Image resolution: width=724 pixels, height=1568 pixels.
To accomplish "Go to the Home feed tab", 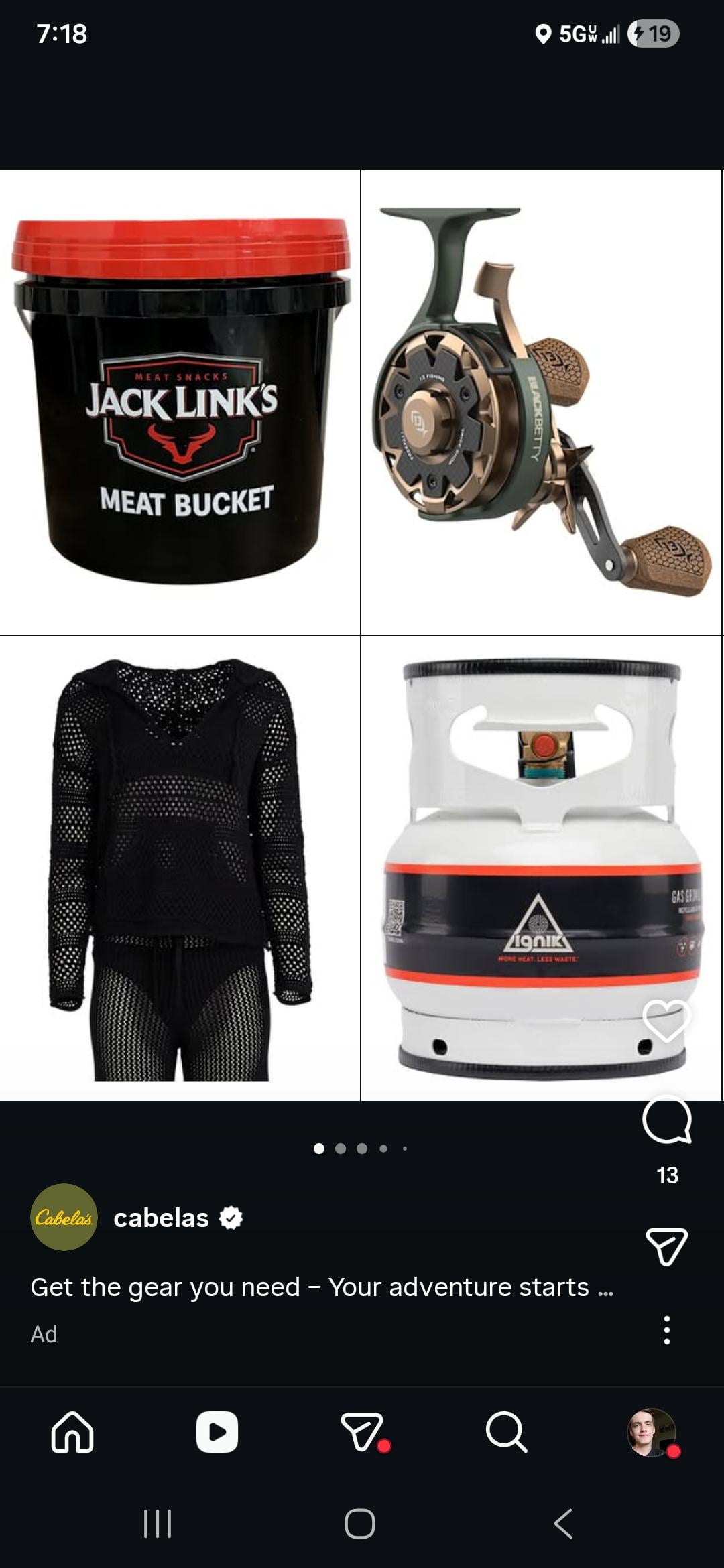I will (72, 1432).
